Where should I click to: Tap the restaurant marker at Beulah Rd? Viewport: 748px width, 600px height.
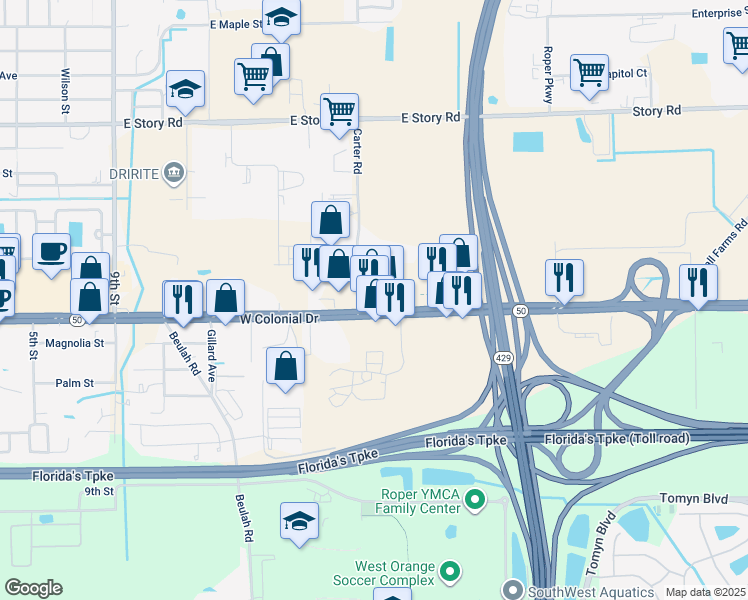[x=183, y=298]
